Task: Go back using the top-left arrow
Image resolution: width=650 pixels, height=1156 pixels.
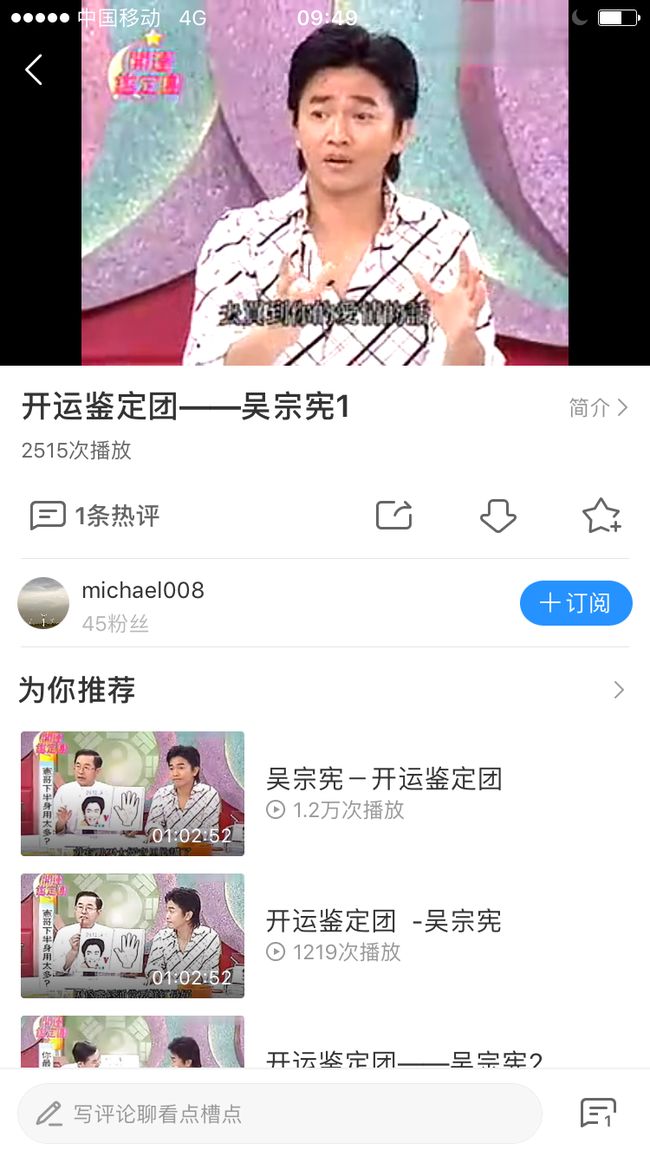Action: tap(34, 69)
